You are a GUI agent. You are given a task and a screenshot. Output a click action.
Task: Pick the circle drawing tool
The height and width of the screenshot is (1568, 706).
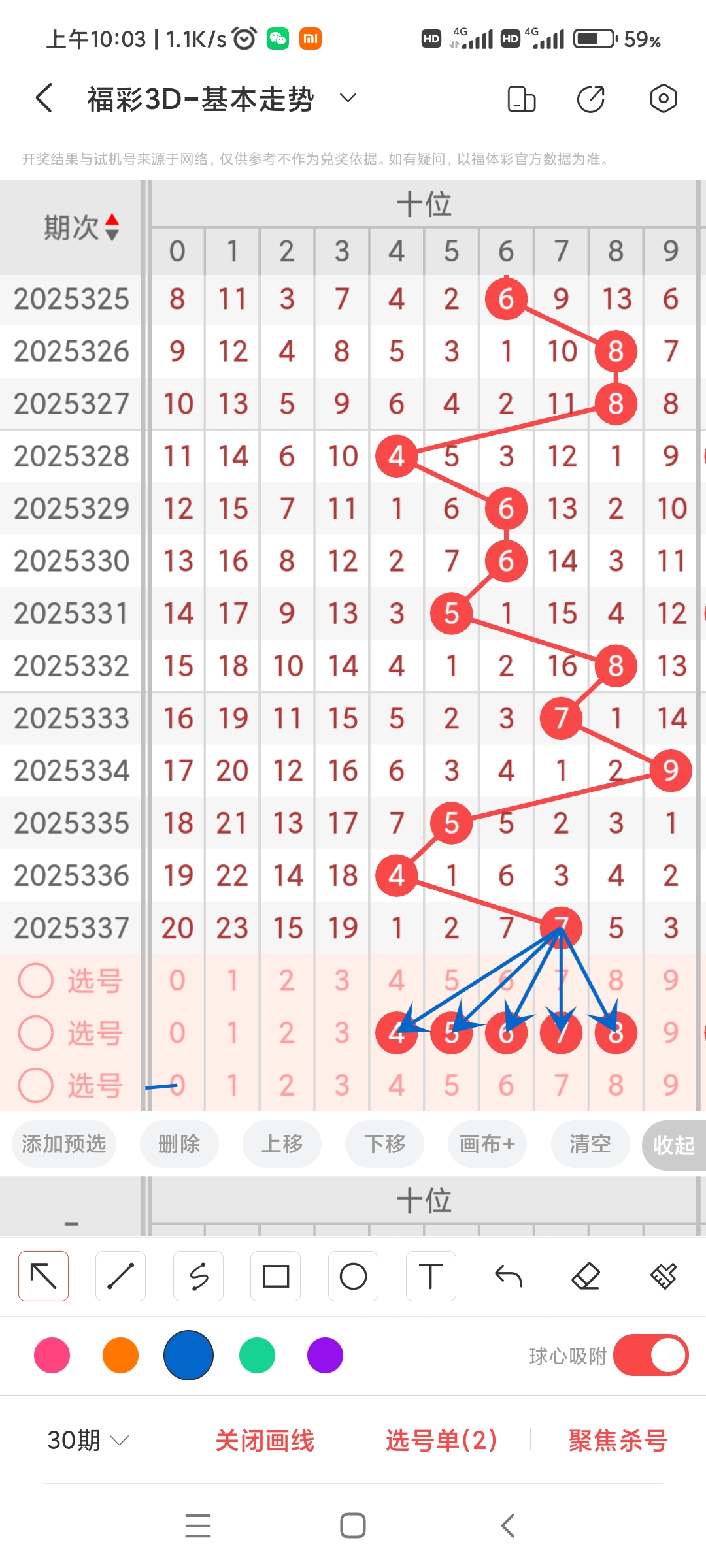(x=353, y=1275)
